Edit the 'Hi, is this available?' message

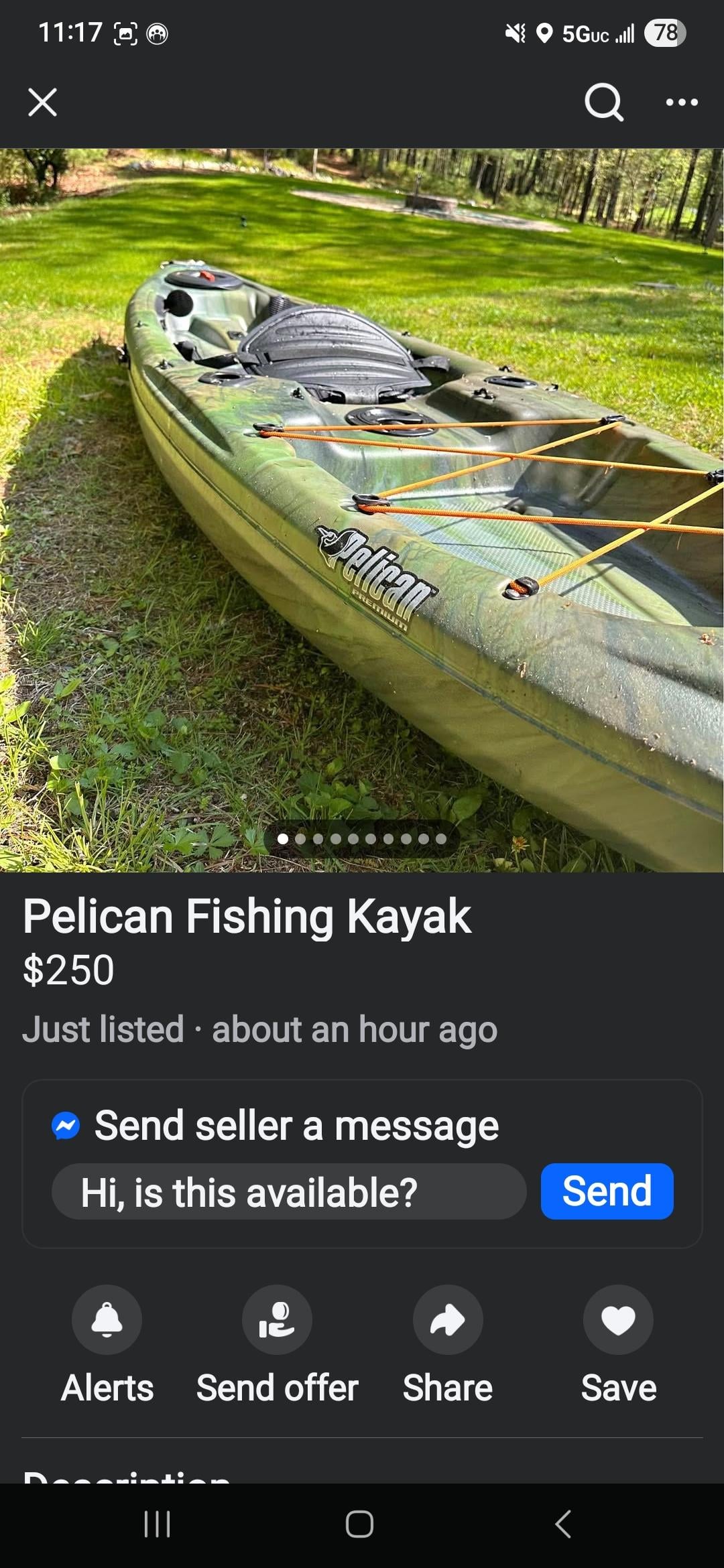pos(288,1192)
